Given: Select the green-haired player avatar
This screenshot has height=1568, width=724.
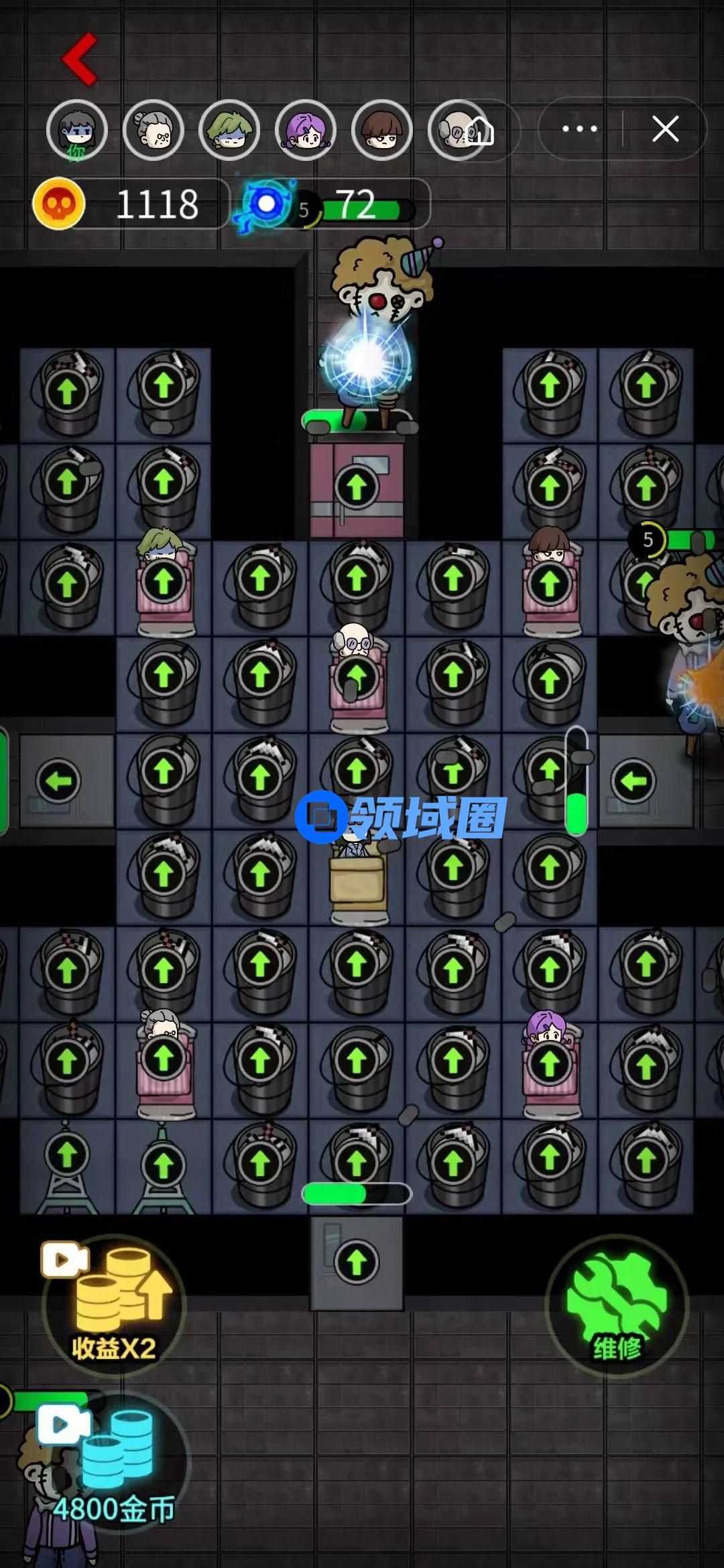Looking at the screenshot, I should click(x=230, y=130).
